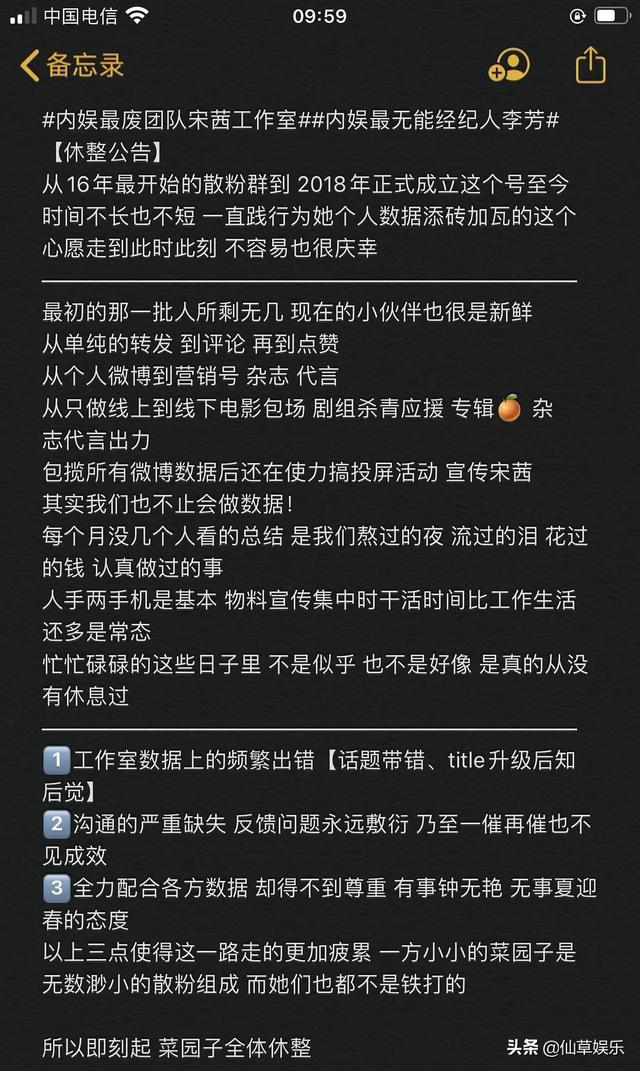
Task: Share this note
Action: (x=591, y=65)
